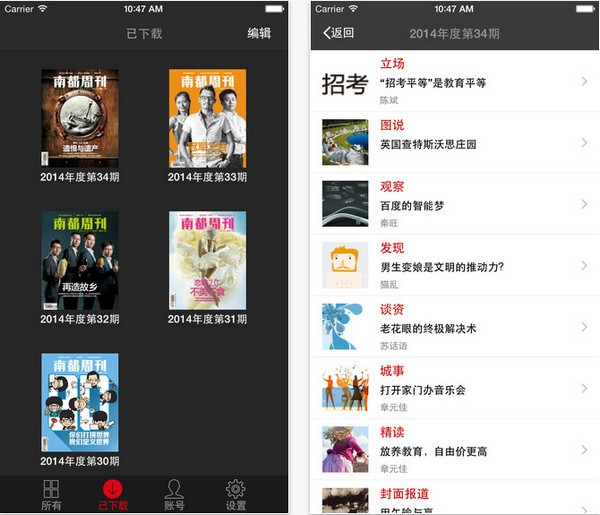Go to the 账号 tab
Screen dimensions: 600x515
174,495
